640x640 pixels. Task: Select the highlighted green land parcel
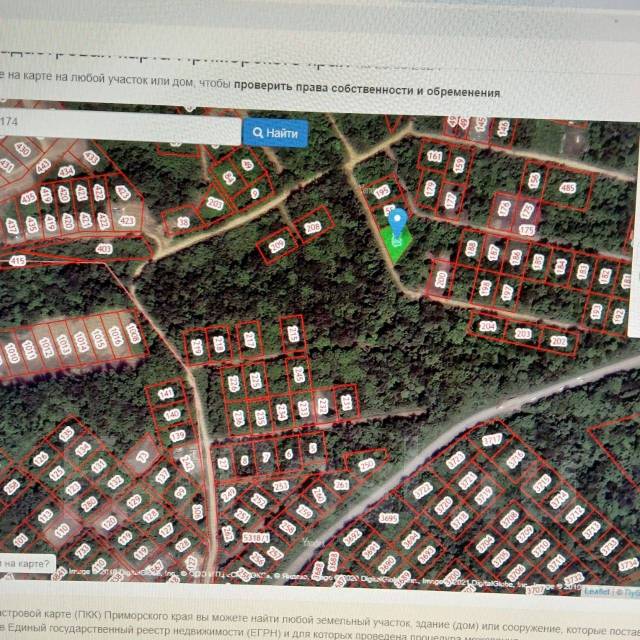click(x=398, y=244)
